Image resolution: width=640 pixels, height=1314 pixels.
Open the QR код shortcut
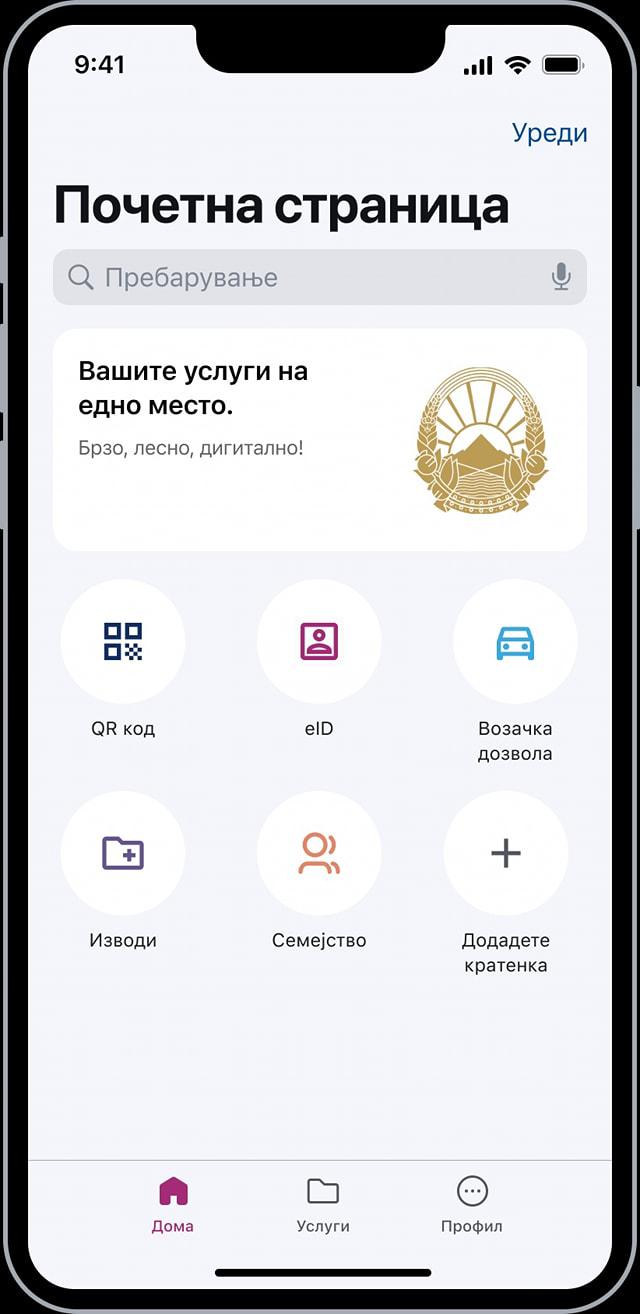(x=123, y=642)
